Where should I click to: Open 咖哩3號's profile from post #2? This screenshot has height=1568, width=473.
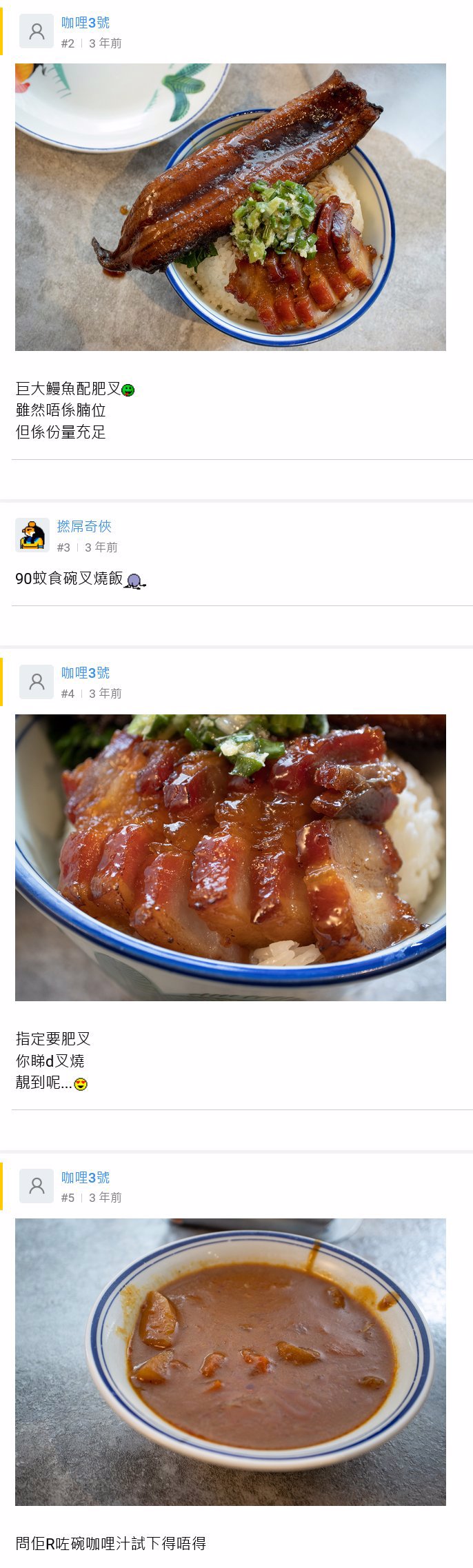[x=85, y=23]
